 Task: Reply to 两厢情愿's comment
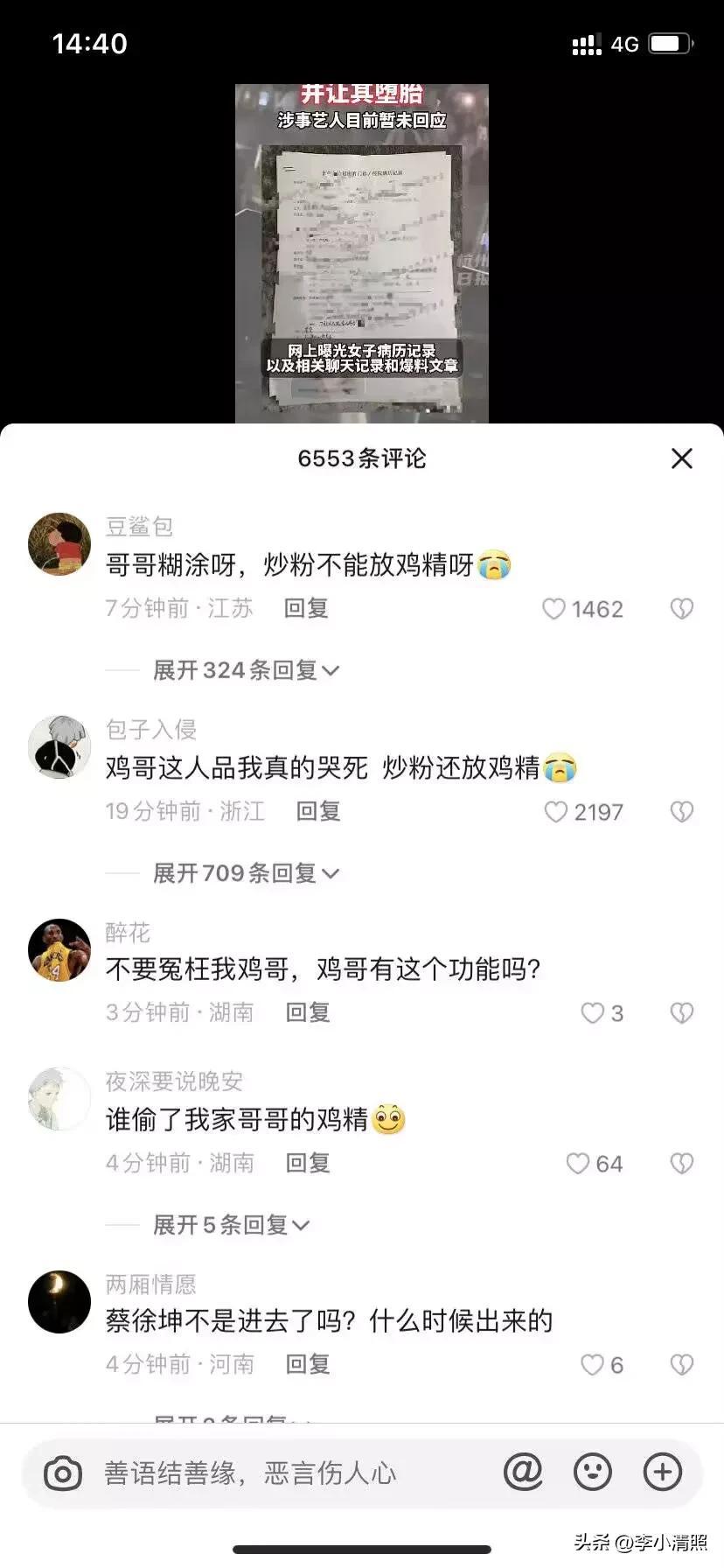pos(308,1364)
